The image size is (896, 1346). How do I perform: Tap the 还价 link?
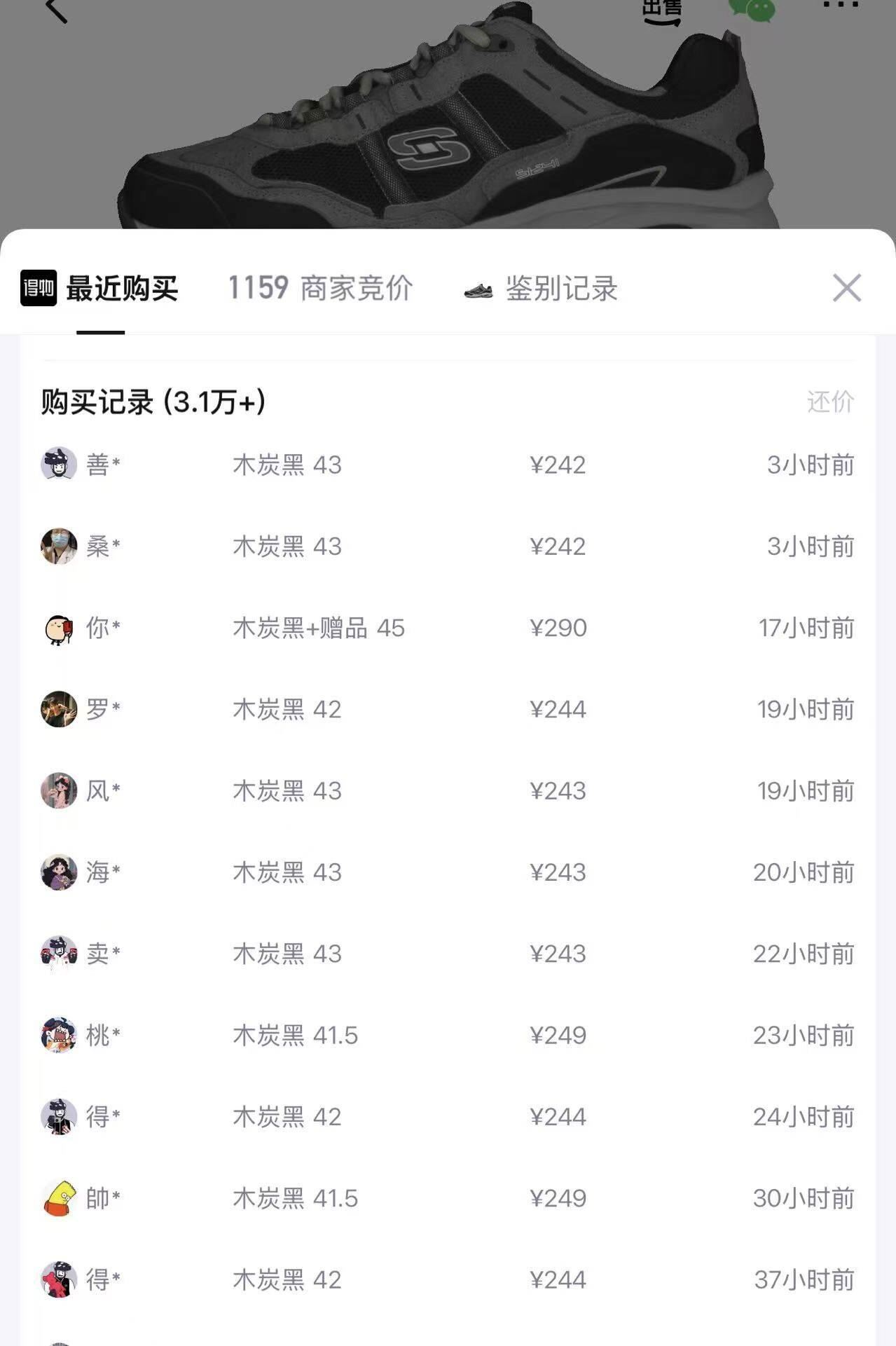click(830, 401)
